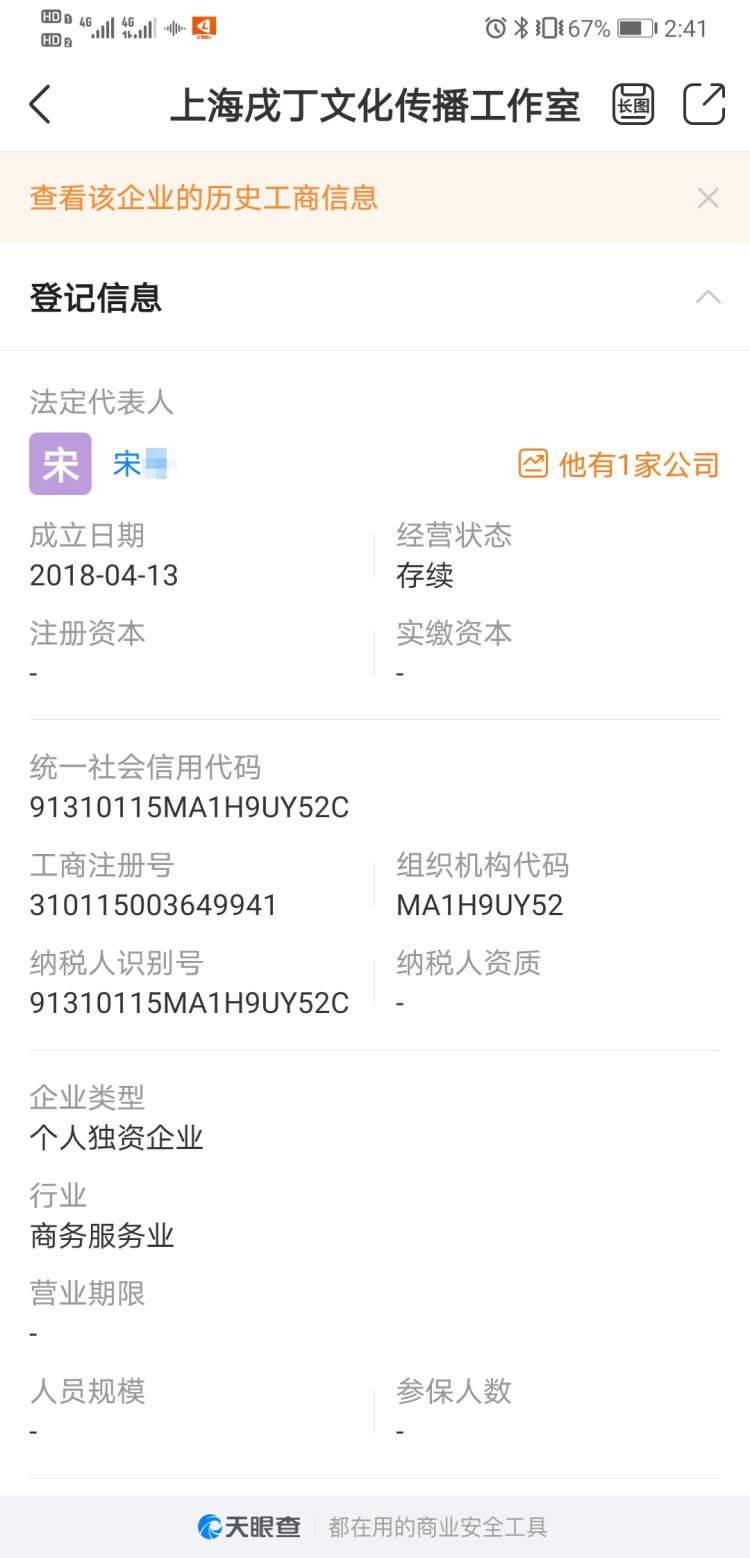The width and height of the screenshot is (750, 1558).
Task: Tap enterprise type 个人独资企业
Action: point(116,1137)
